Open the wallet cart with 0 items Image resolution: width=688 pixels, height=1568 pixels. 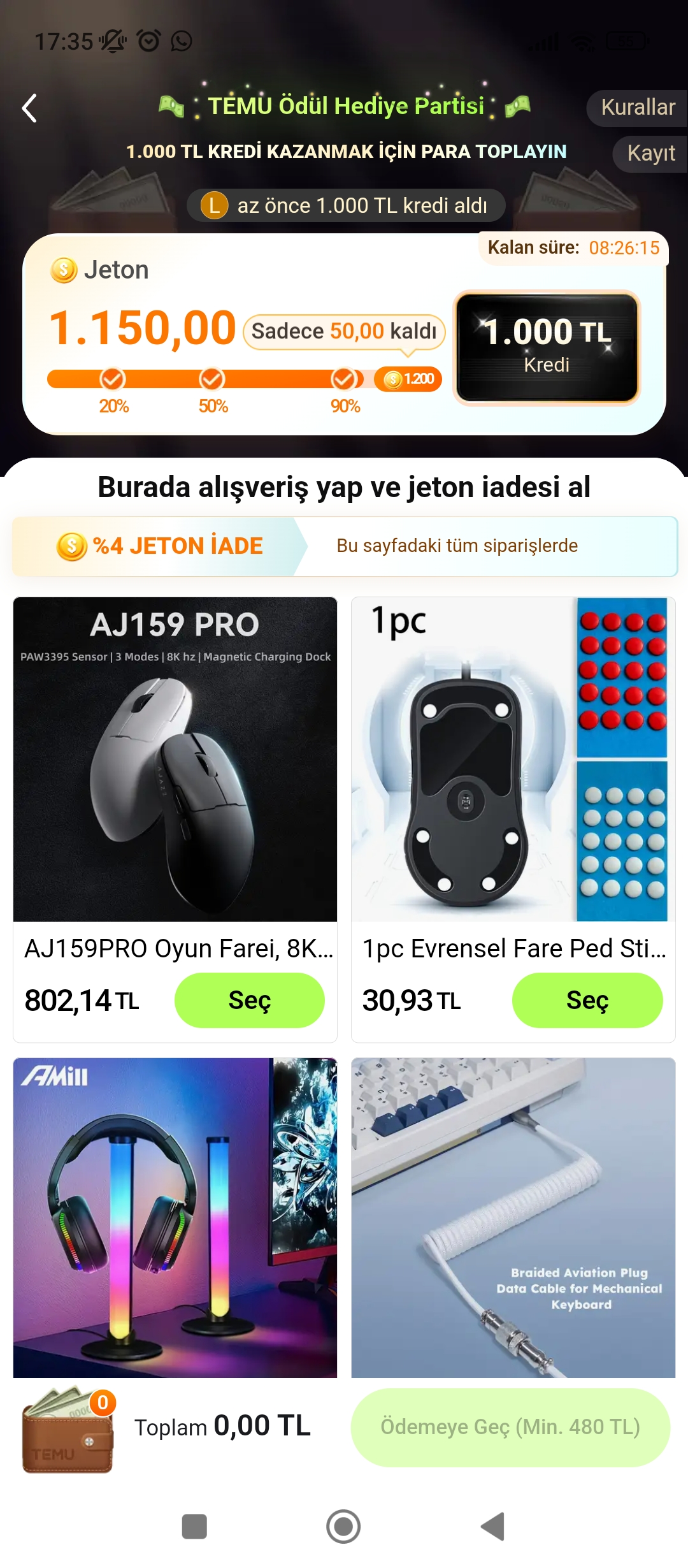click(x=68, y=1431)
